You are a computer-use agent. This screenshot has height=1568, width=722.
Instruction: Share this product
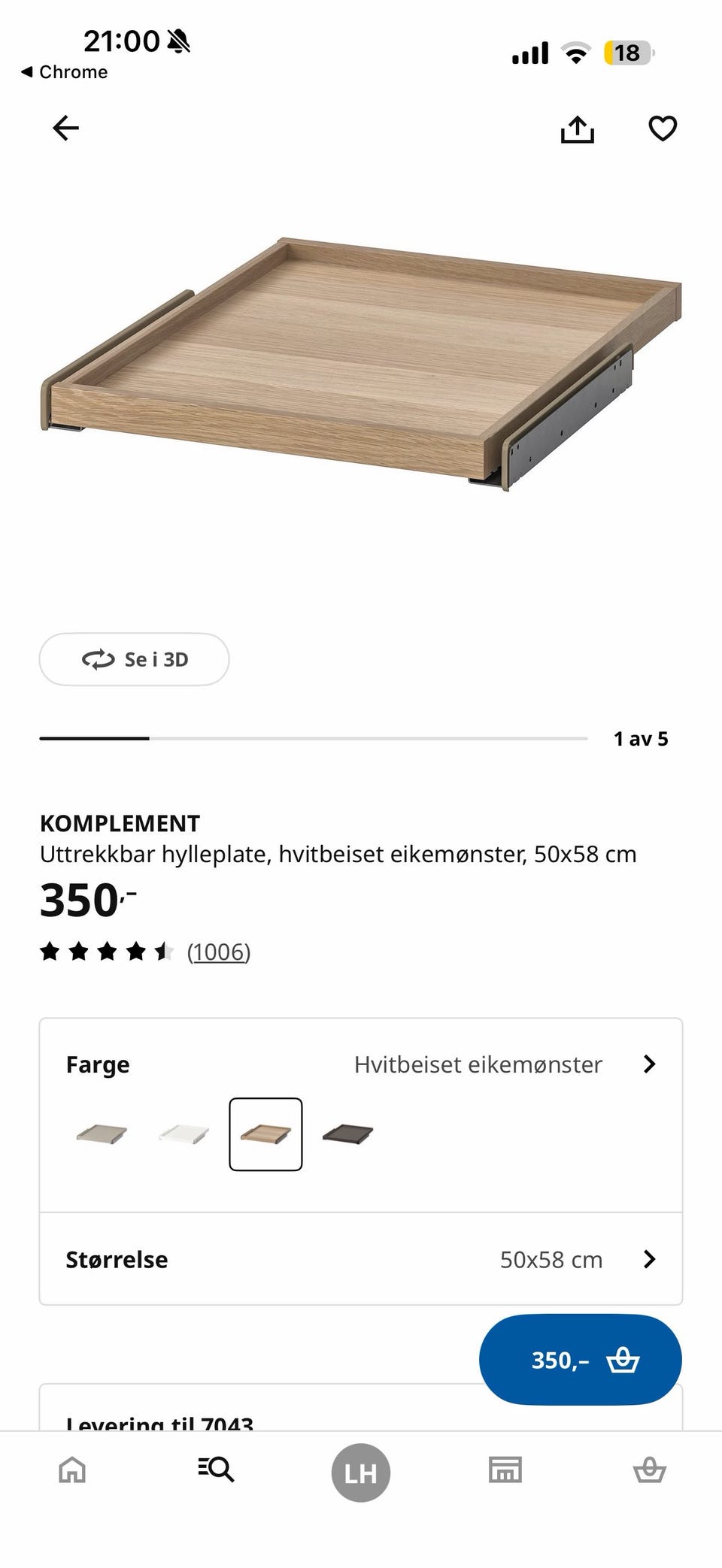[x=577, y=128]
